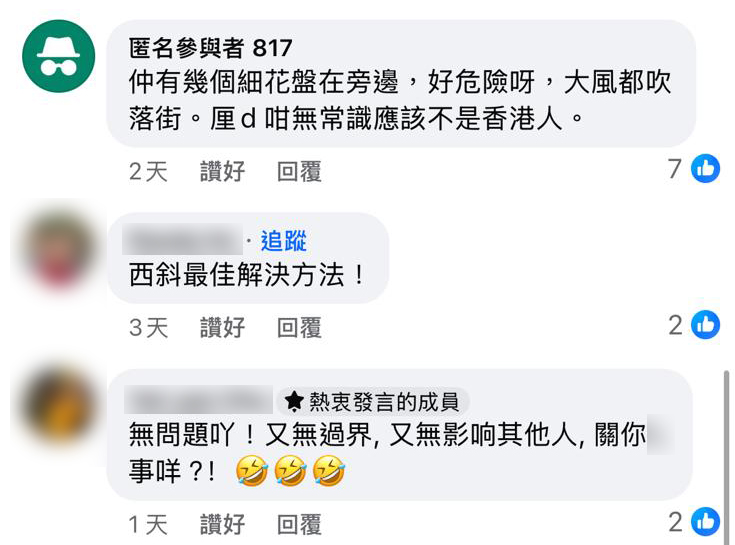Tap the 熱衷發言的成員 badge
The width and height of the screenshot is (735, 545).
coord(372,401)
